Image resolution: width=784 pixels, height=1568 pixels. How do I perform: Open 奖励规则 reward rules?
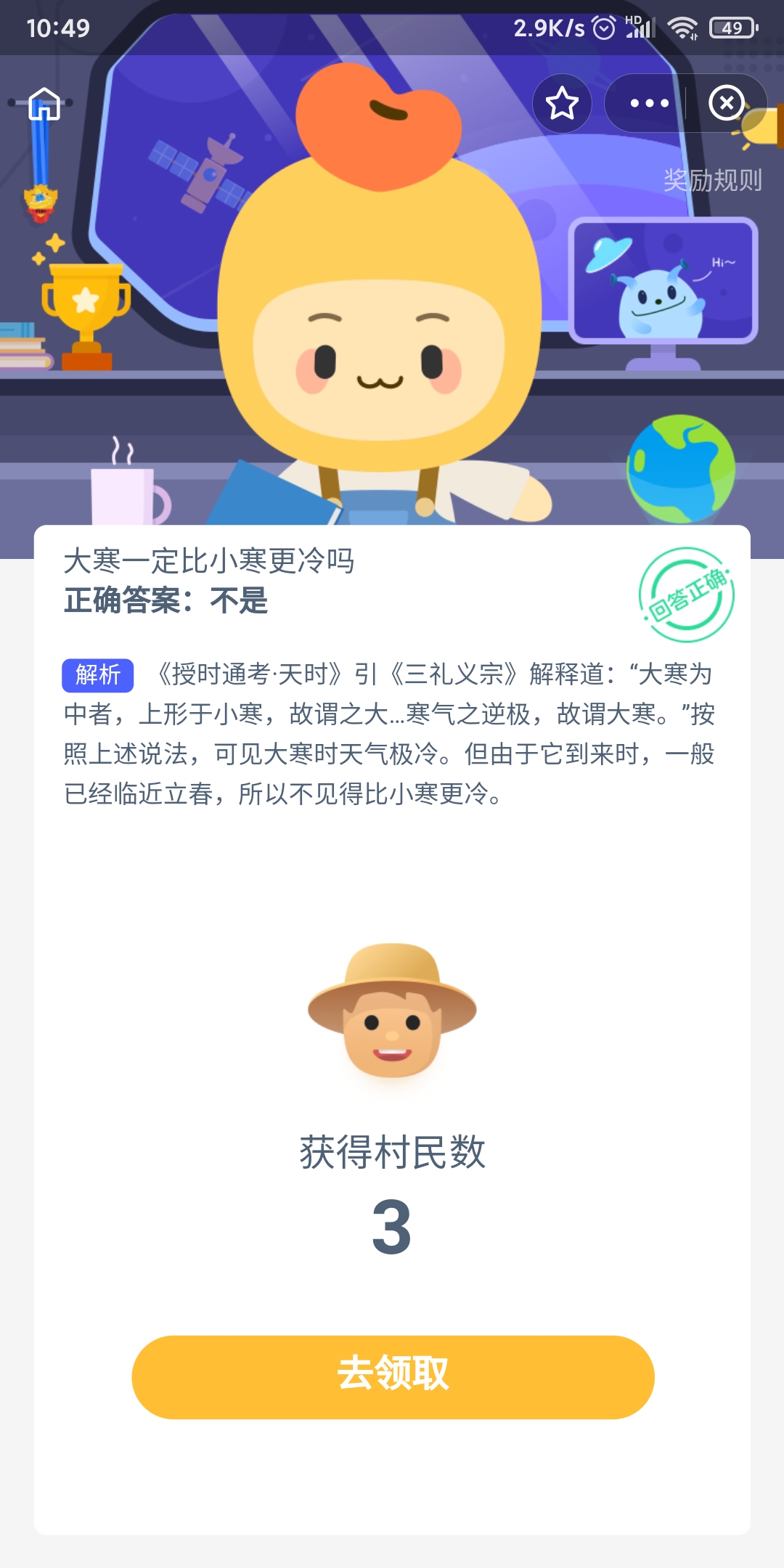[712, 180]
